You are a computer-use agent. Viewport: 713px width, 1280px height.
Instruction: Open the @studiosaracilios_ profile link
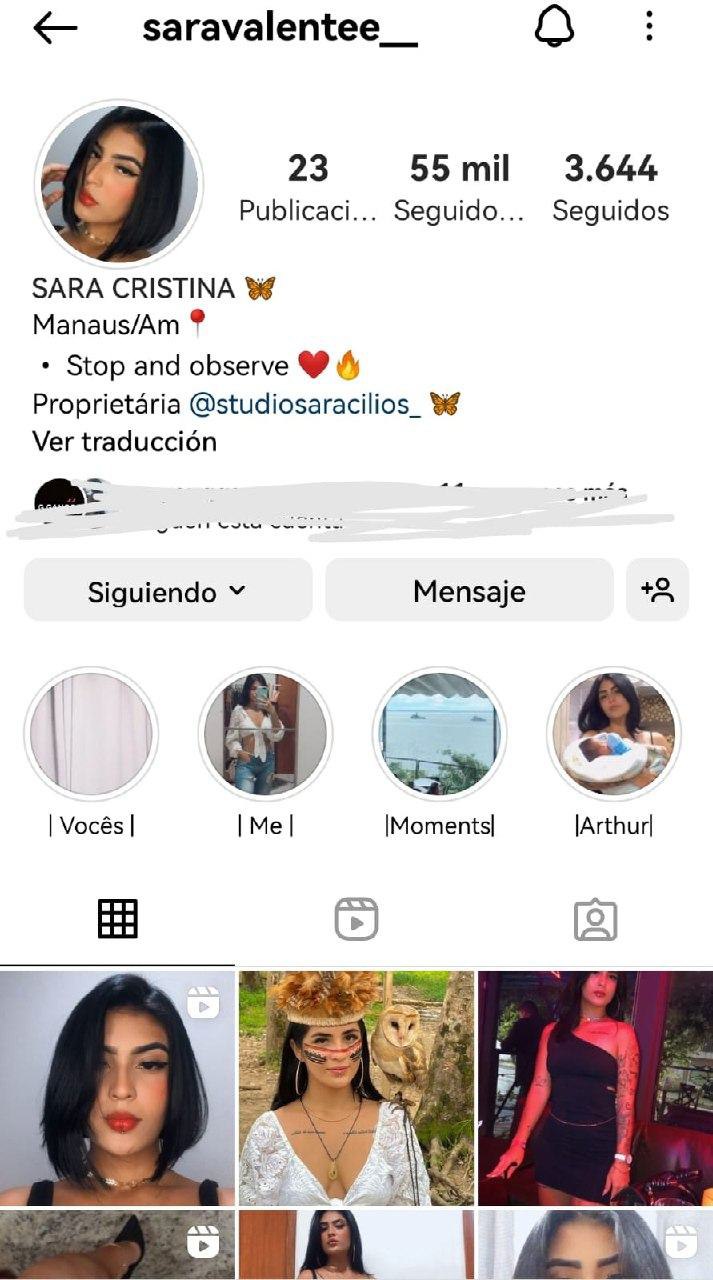coord(305,404)
